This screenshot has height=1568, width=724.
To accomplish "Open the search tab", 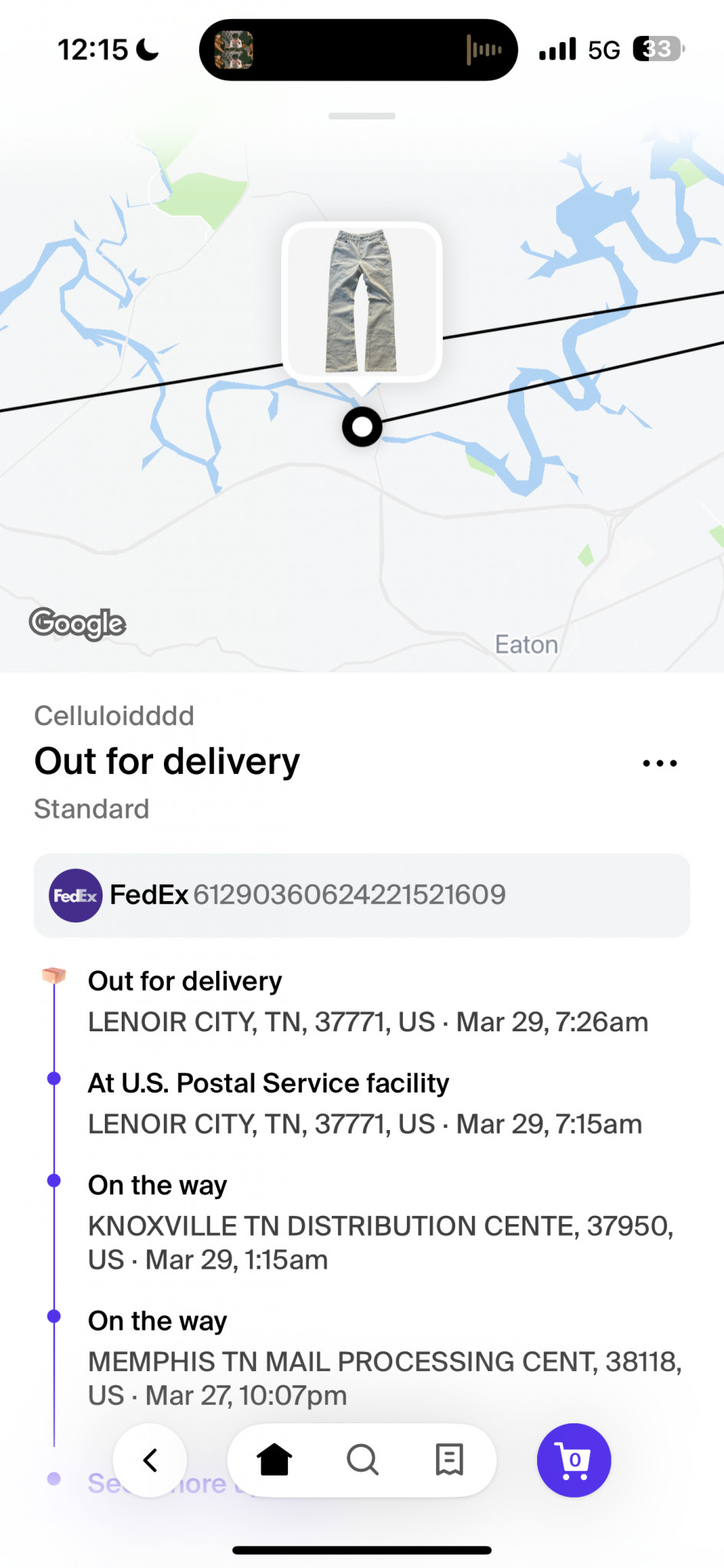I will [362, 1460].
